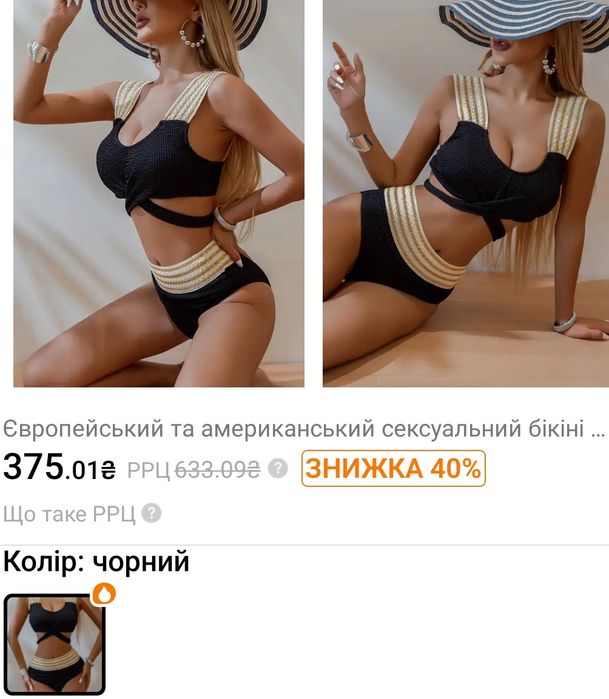Tap the help icon beside the 633.09₴ price
This screenshot has width=609, height=699.
278,468
